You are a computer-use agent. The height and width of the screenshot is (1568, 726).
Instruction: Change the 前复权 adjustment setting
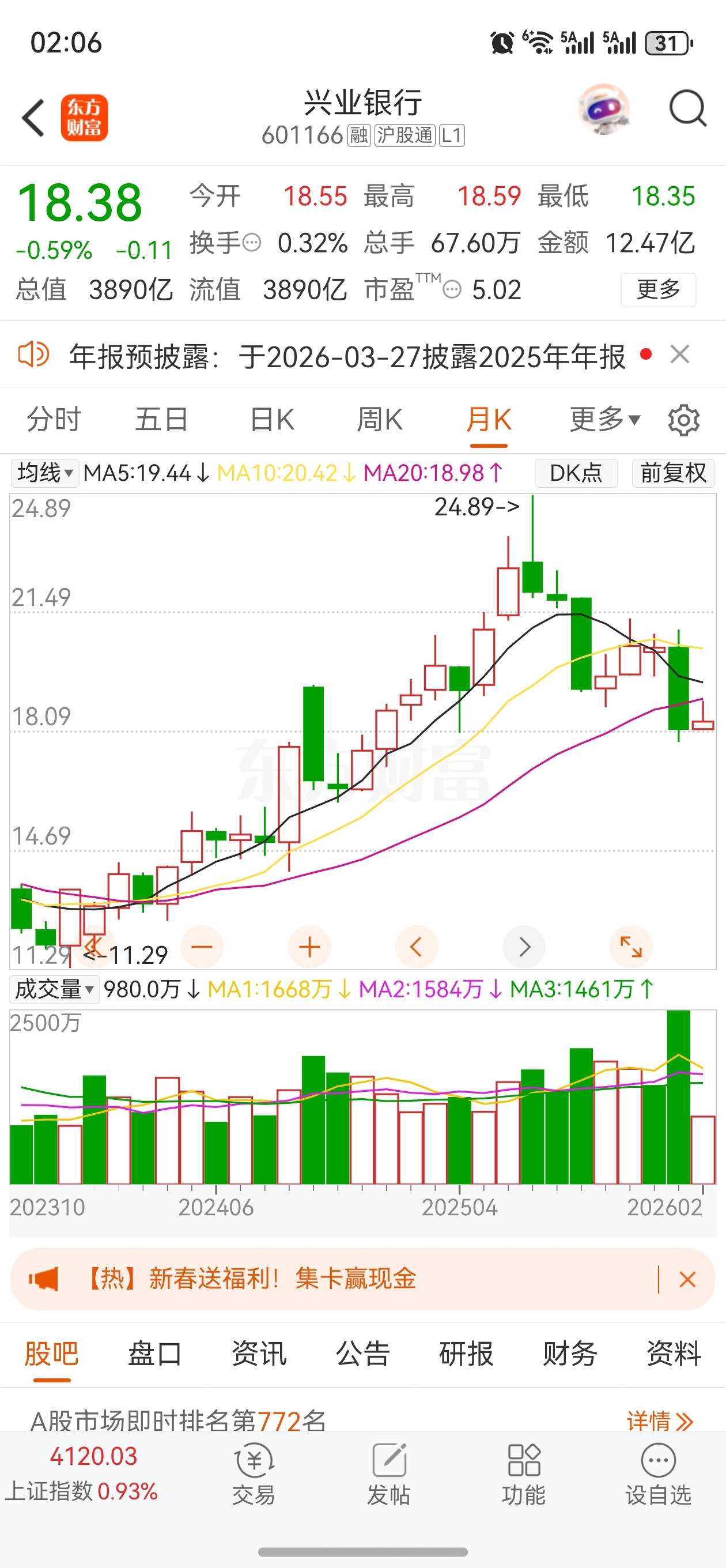click(x=673, y=473)
